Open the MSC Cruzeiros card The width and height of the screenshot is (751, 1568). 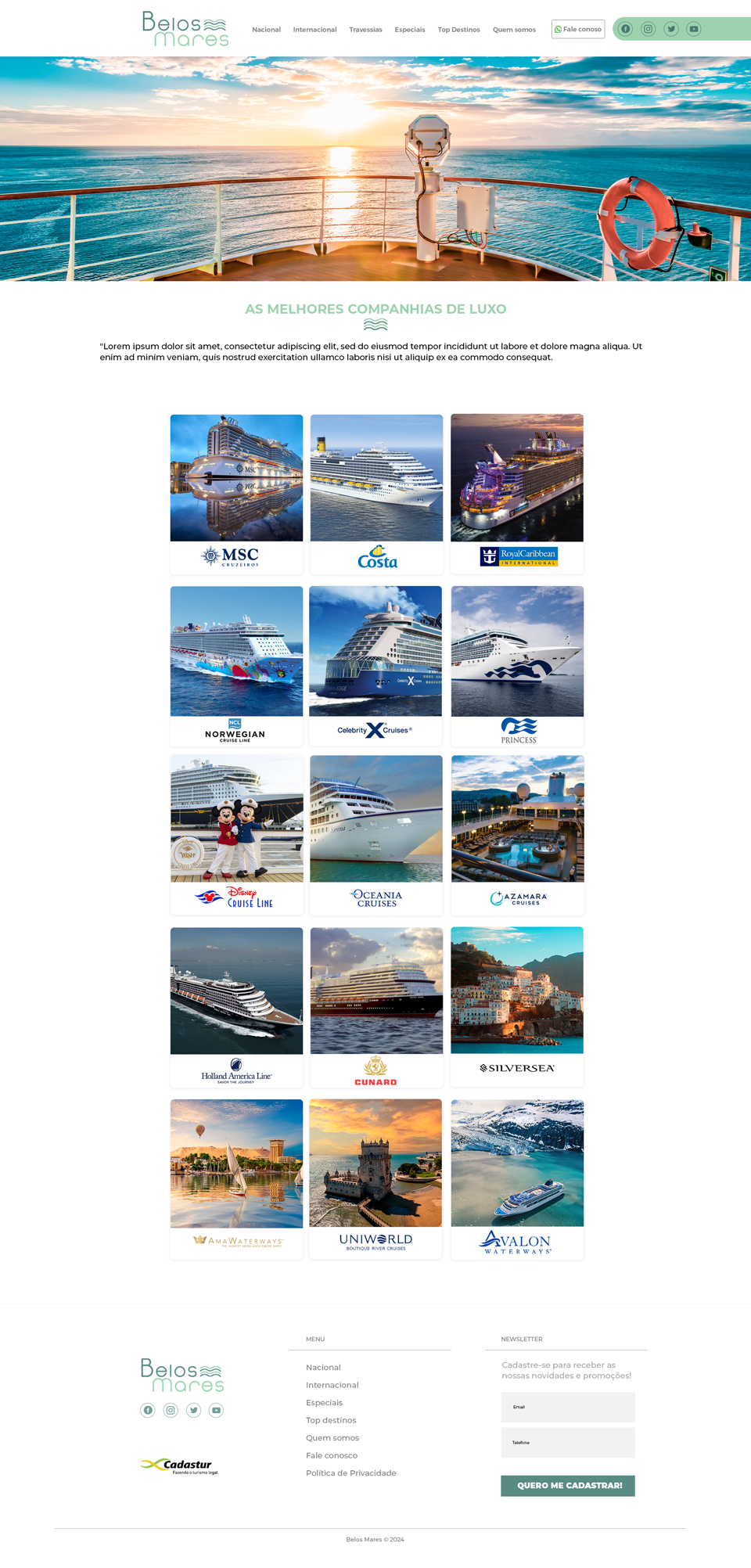236,493
